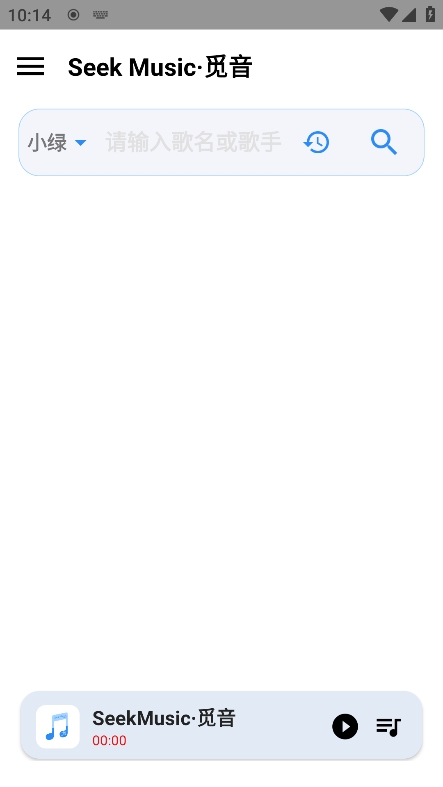Viewport: 443px width, 787px height.
Task: Expand the 小绿 source dropdown
Action: tap(57, 143)
